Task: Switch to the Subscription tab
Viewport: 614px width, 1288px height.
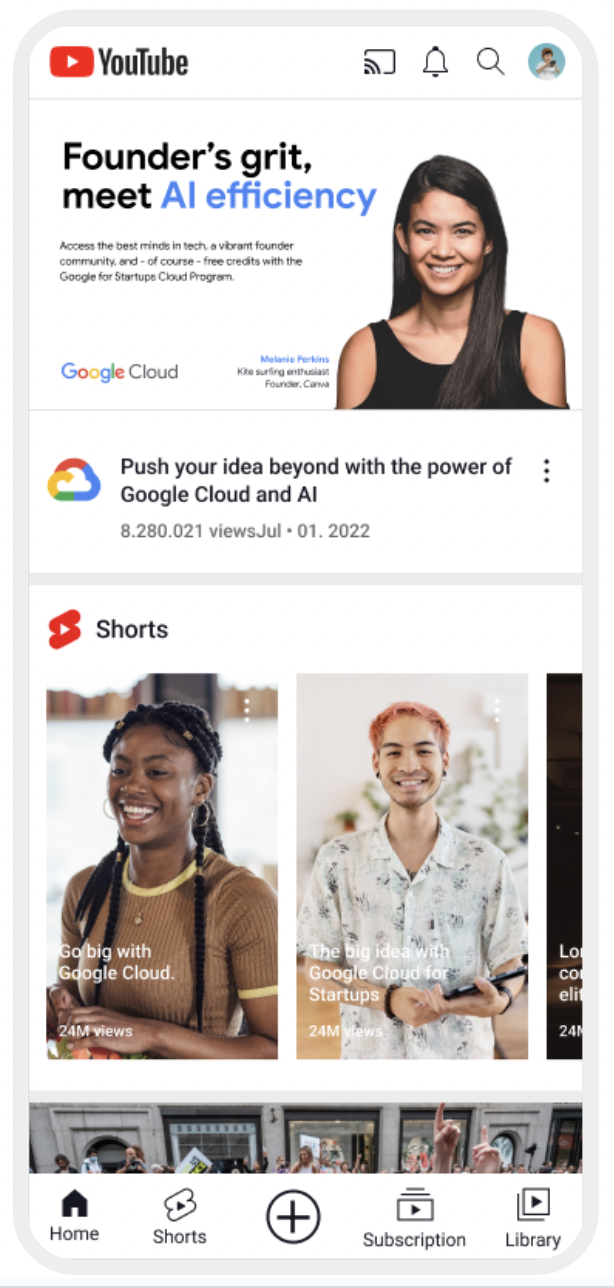Action: click(414, 1219)
